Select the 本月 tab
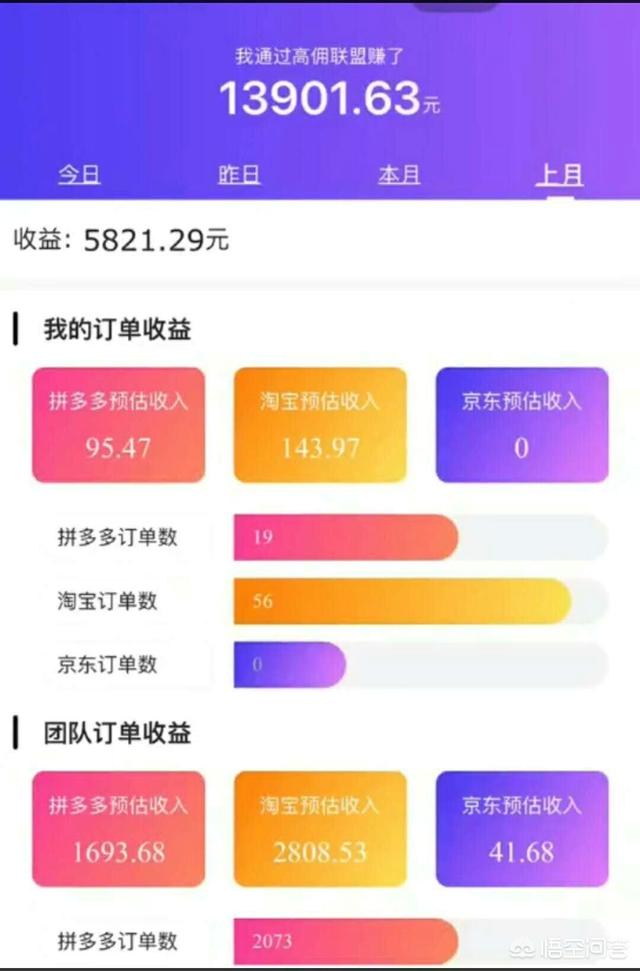The width and height of the screenshot is (640, 971). tap(399, 174)
